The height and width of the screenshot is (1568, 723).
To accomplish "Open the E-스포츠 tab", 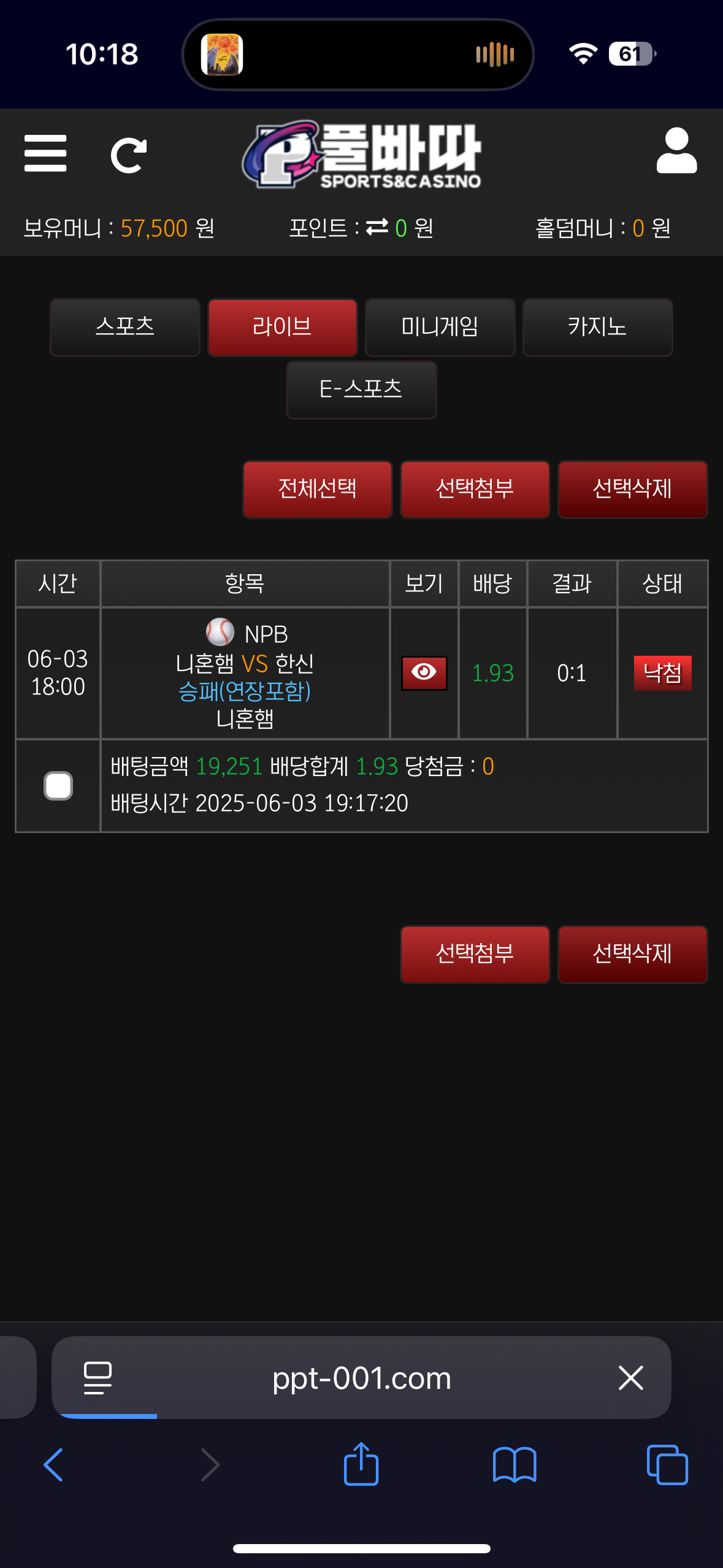I will 361,390.
